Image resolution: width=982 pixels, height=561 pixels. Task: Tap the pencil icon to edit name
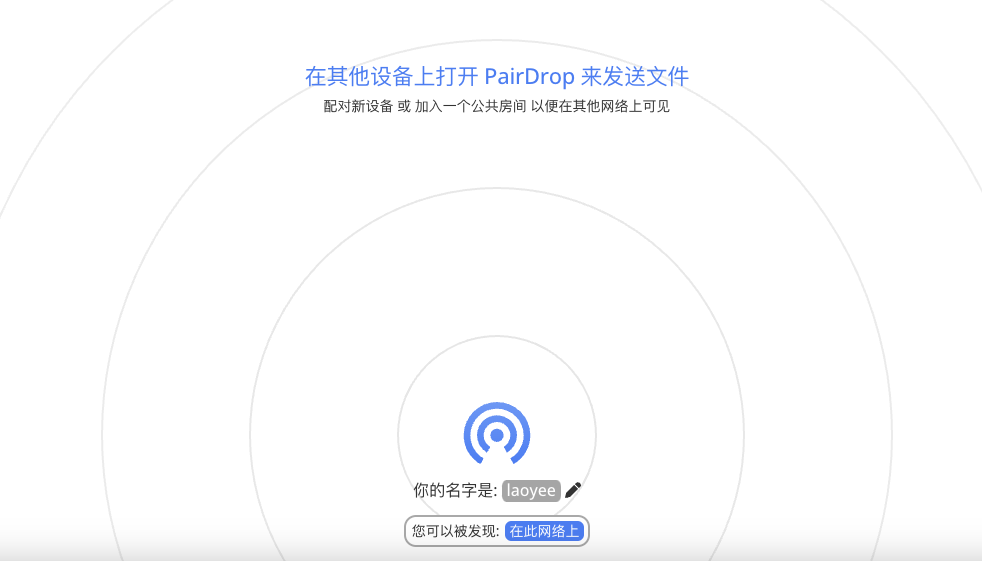(573, 490)
